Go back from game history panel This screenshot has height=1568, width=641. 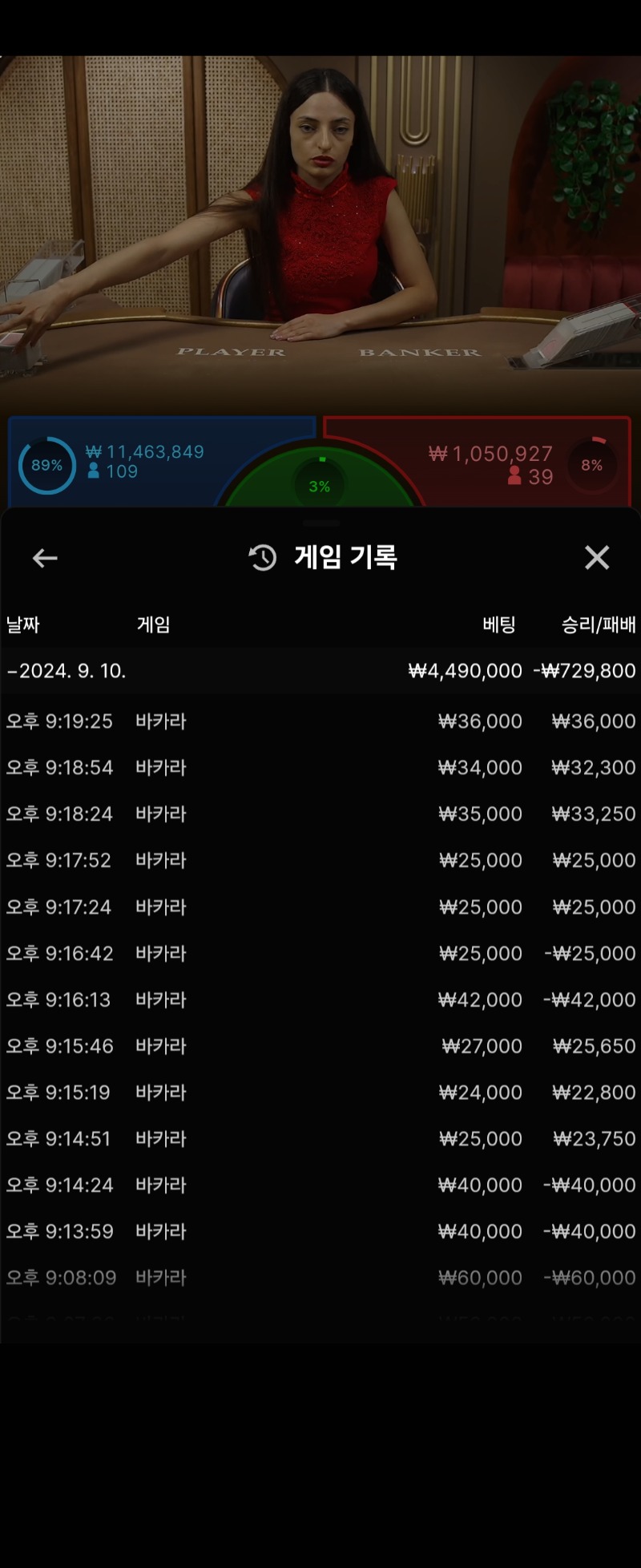(45, 558)
